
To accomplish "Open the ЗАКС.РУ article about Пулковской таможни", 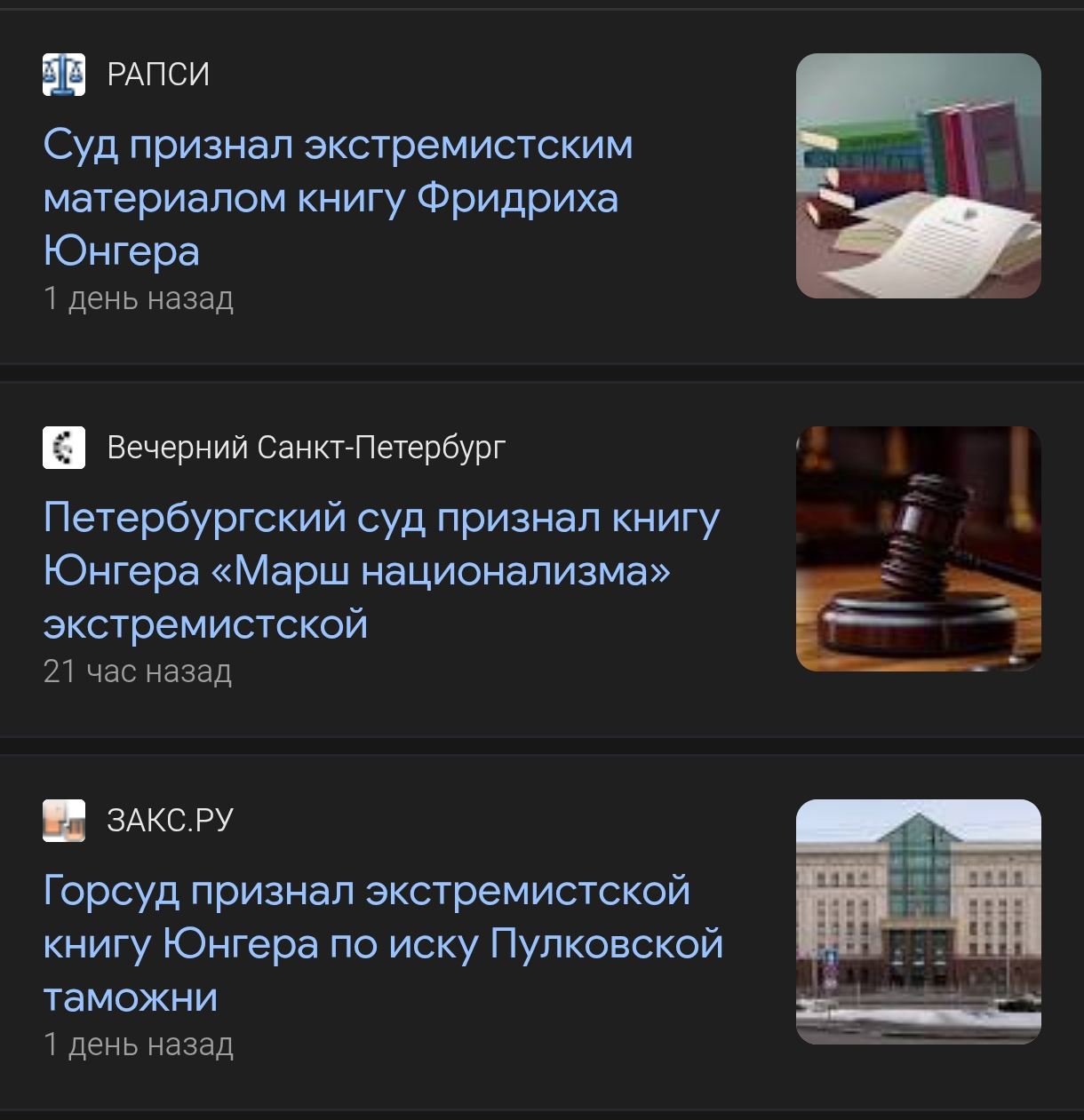I will click(382, 943).
